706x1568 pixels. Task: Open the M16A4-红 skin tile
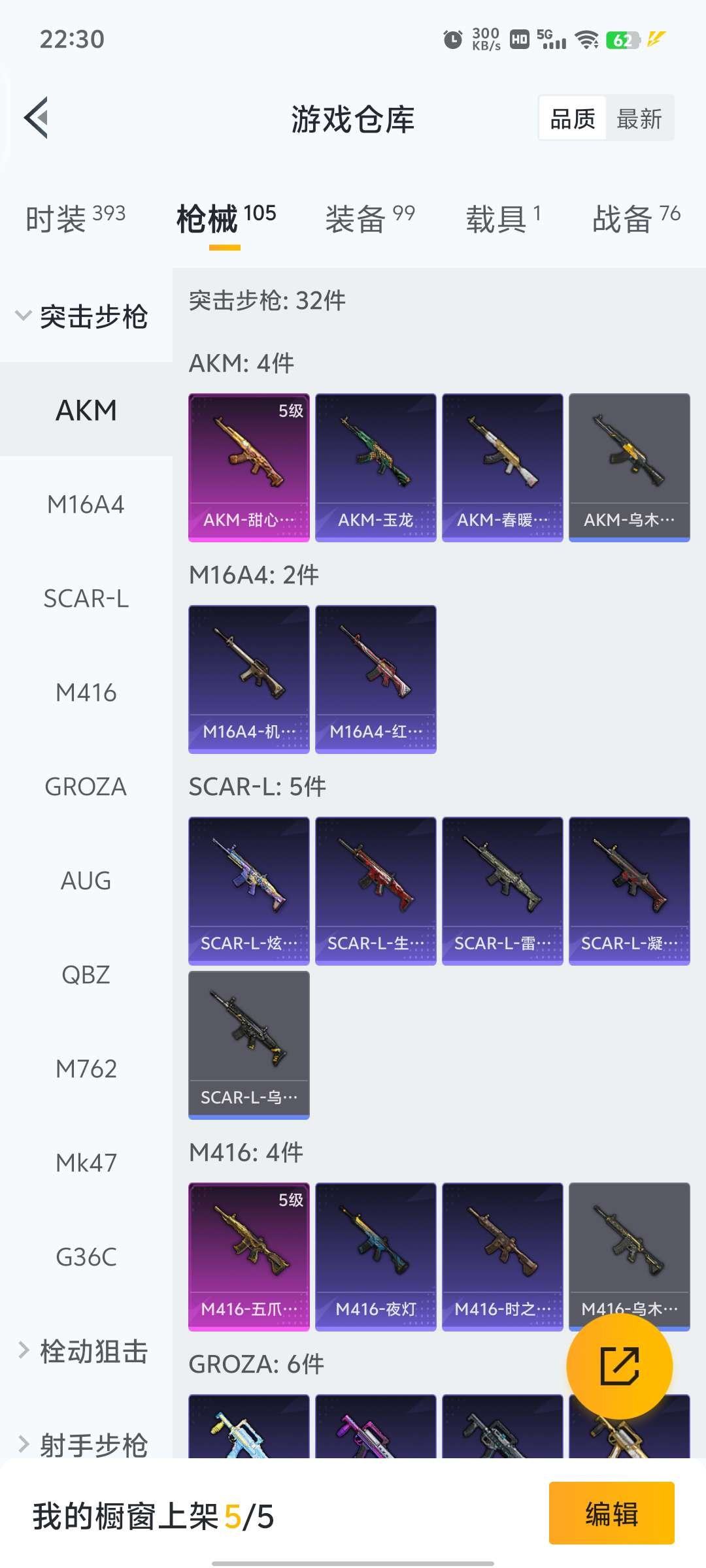[376, 679]
